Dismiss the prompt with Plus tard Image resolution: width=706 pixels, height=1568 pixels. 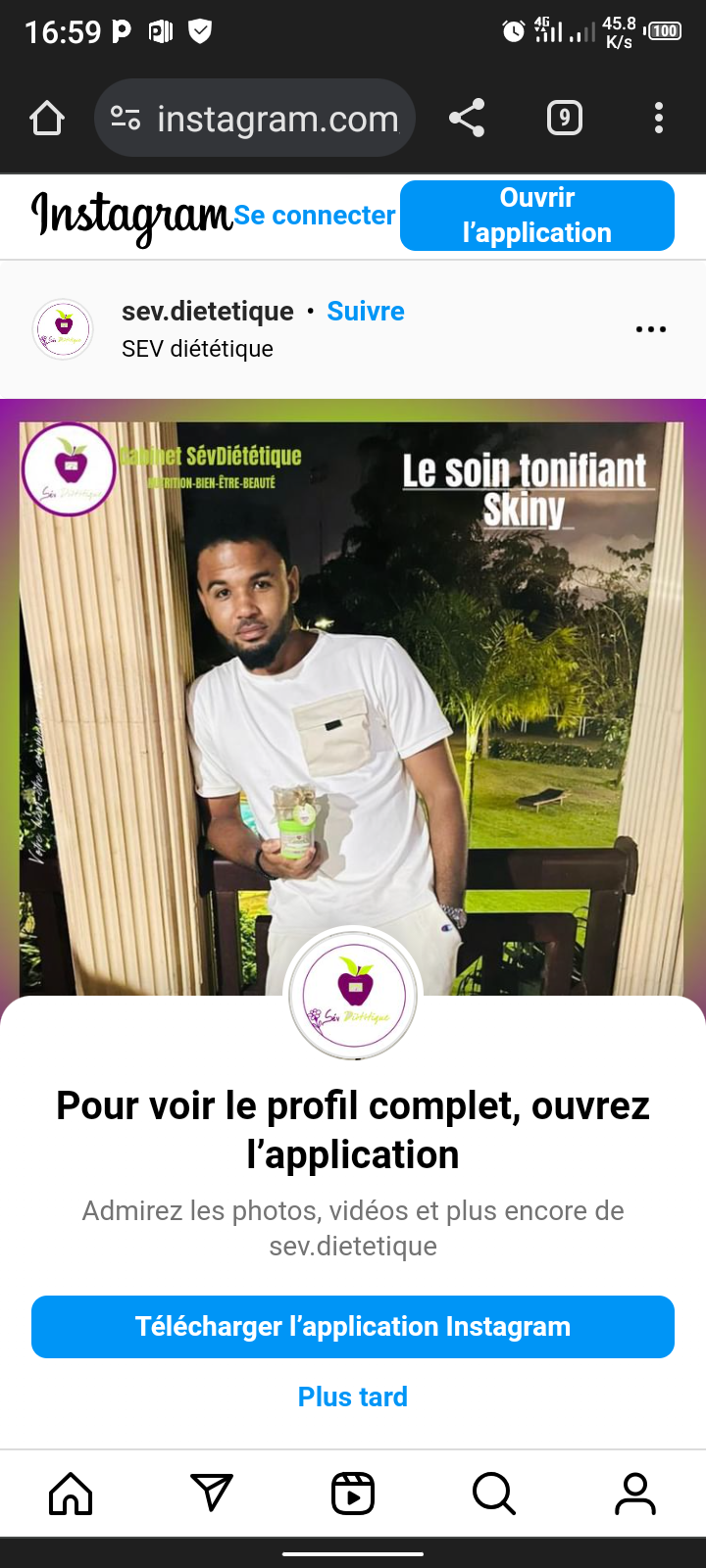click(x=353, y=1396)
